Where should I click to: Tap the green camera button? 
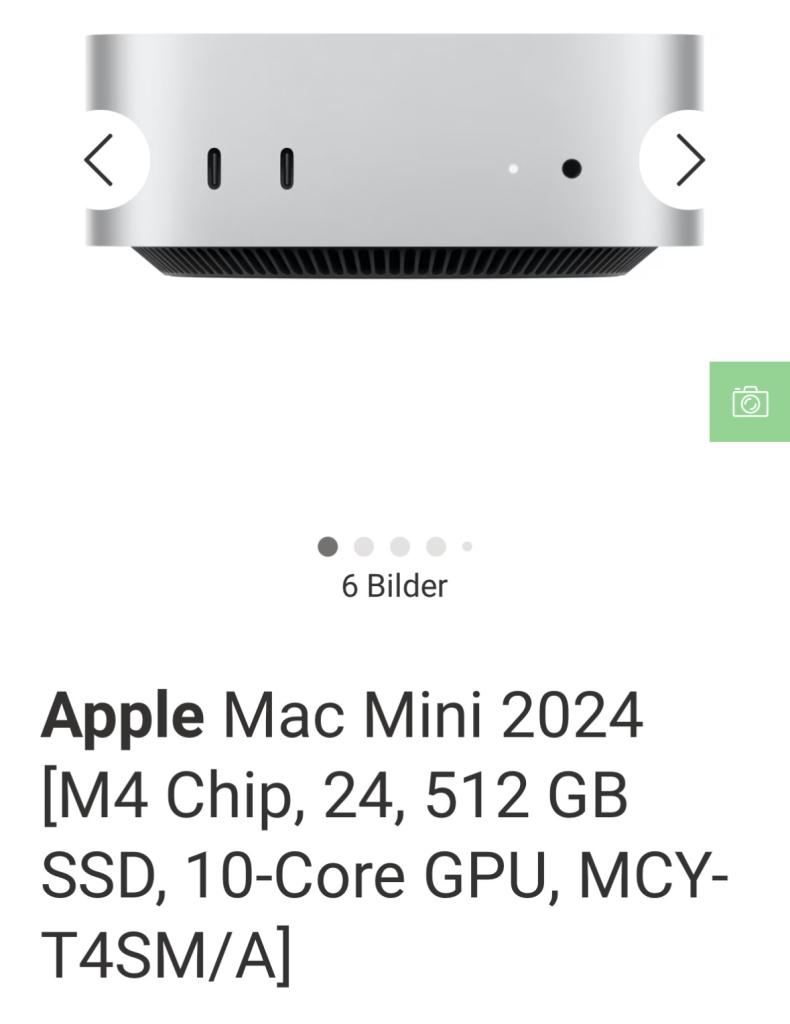tap(749, 401)
